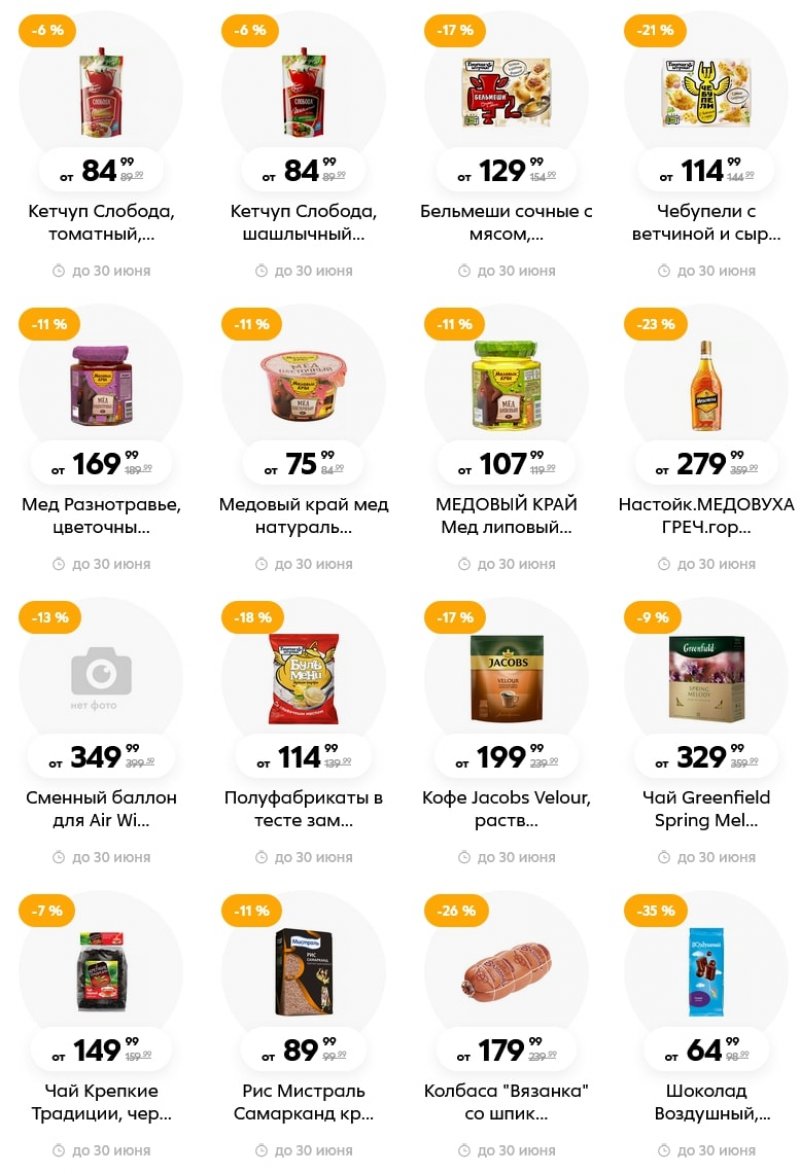Open Полуфабрикаты в тесте product card
Image resolution: width=800 pixels, height=1174 pixels.
pos(303,676)
